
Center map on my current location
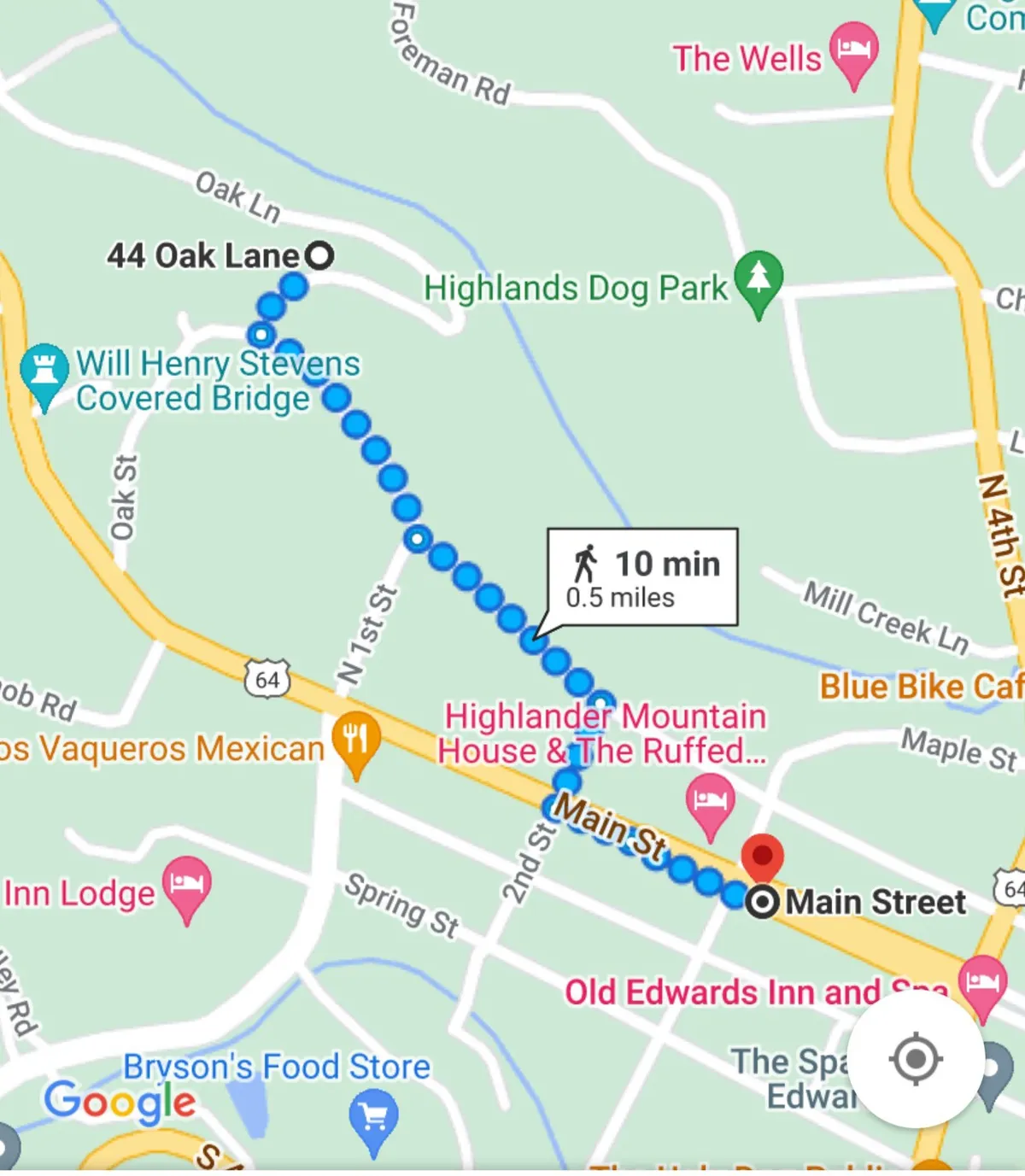(915, 1060)
